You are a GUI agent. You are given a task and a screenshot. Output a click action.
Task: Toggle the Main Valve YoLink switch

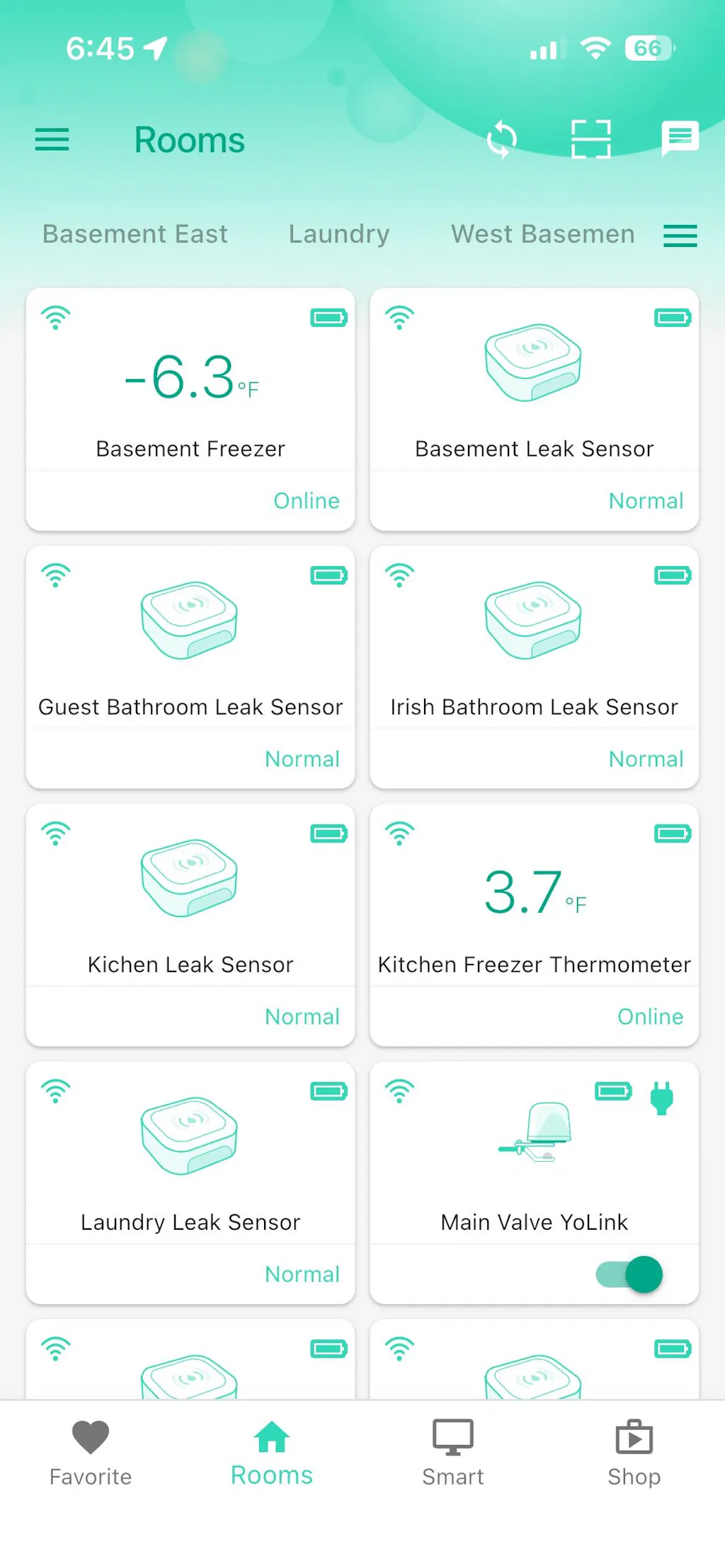coord(630,1274)
